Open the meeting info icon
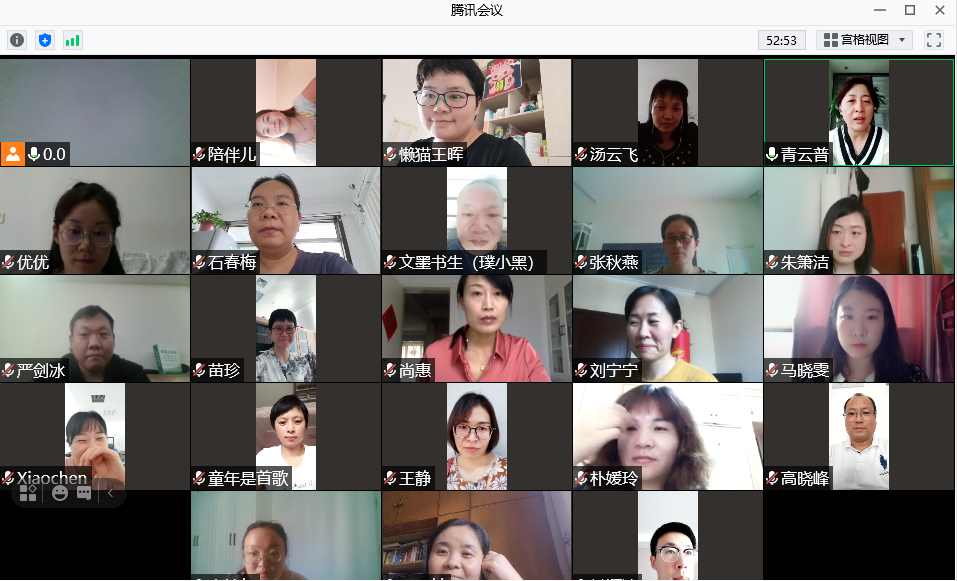957x581 pixels. 17,40
